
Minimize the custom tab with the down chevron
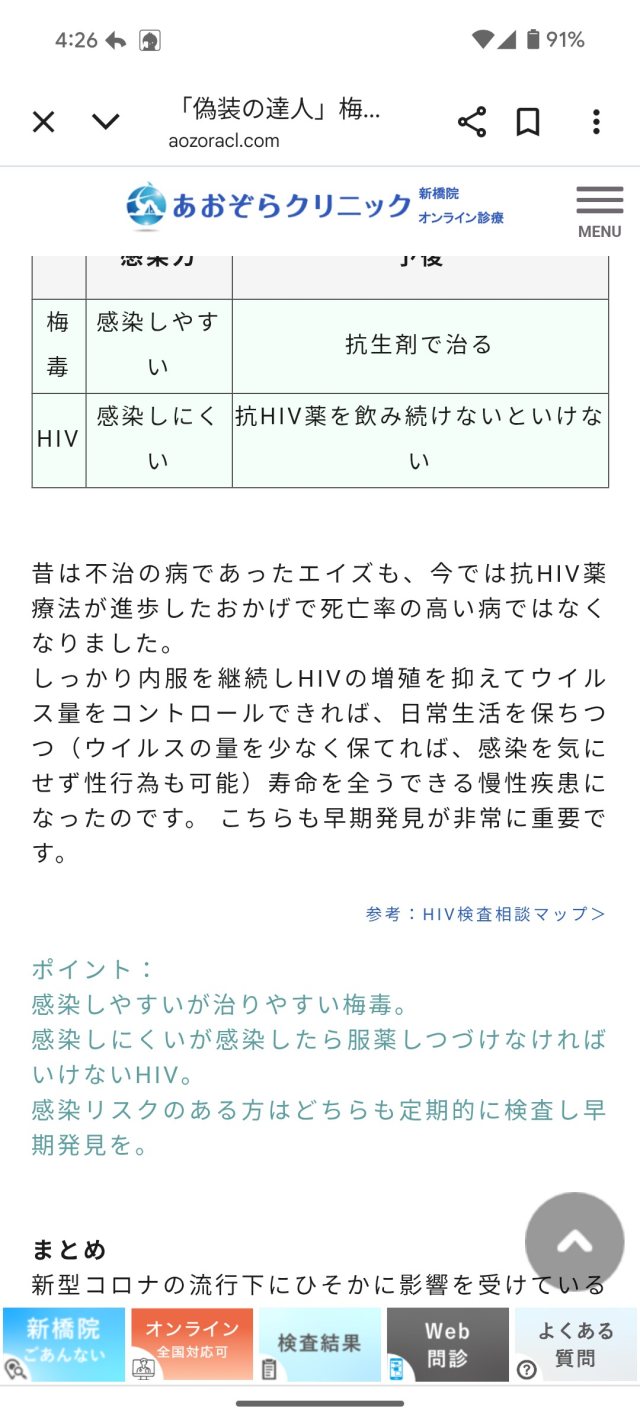[x=106, y=122]
